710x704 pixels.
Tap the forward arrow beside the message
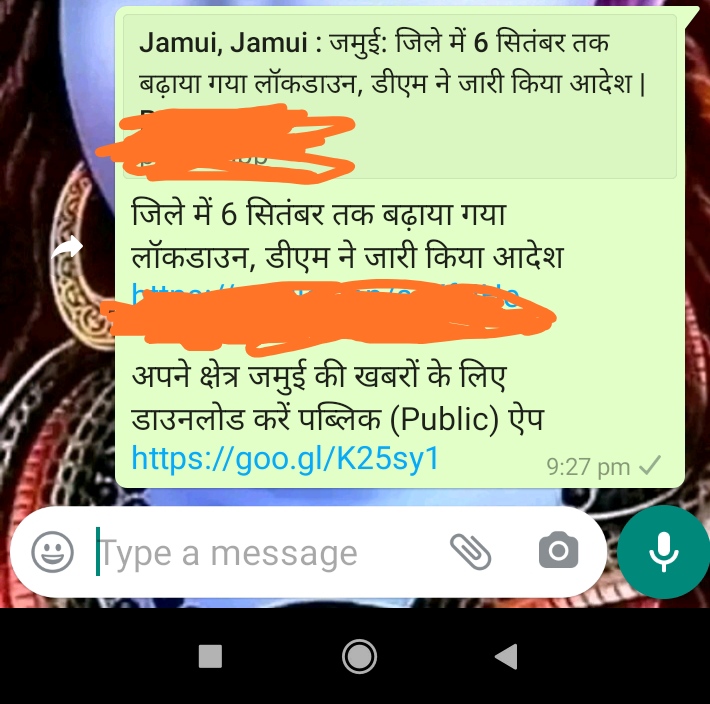[x=69, y=247]
